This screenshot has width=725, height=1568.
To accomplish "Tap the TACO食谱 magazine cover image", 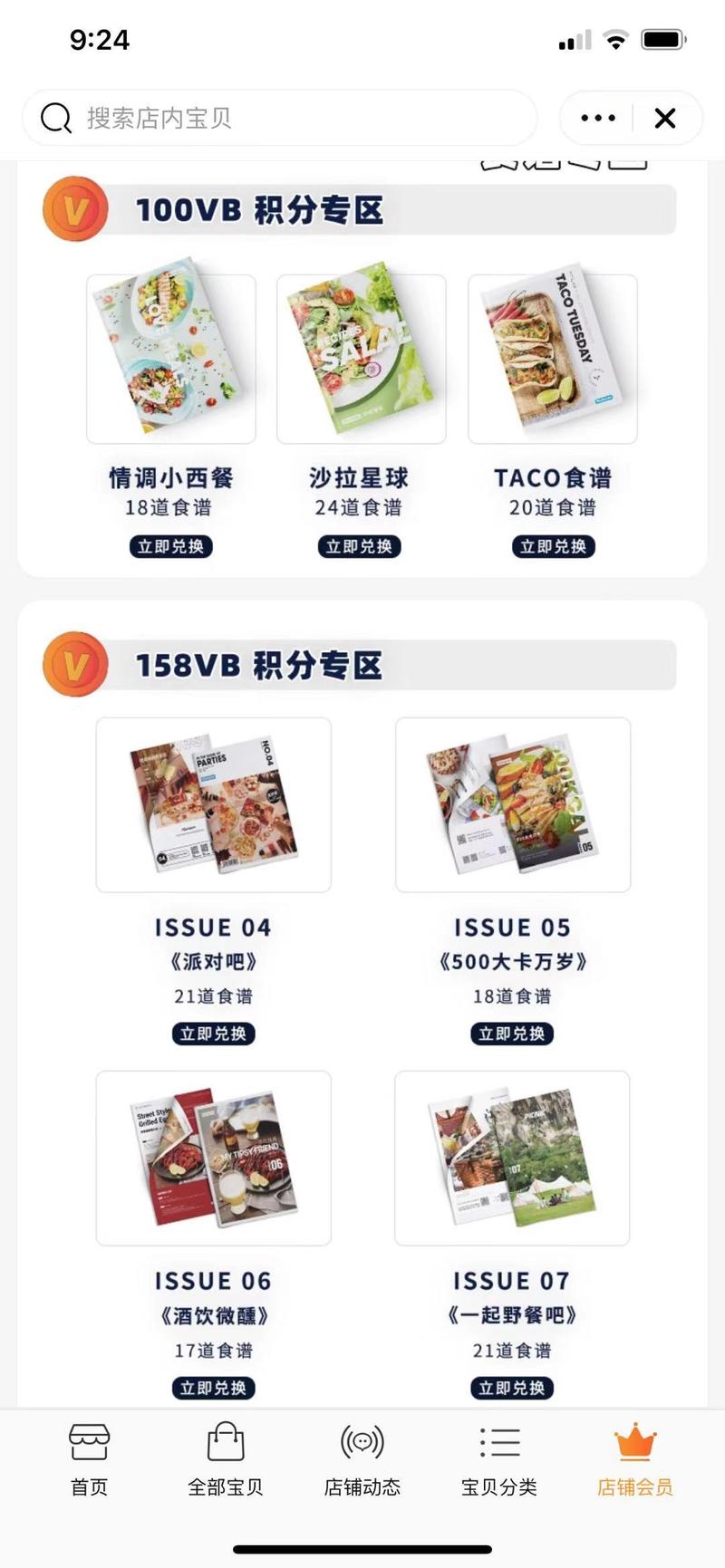I will [x=552, y=356].
